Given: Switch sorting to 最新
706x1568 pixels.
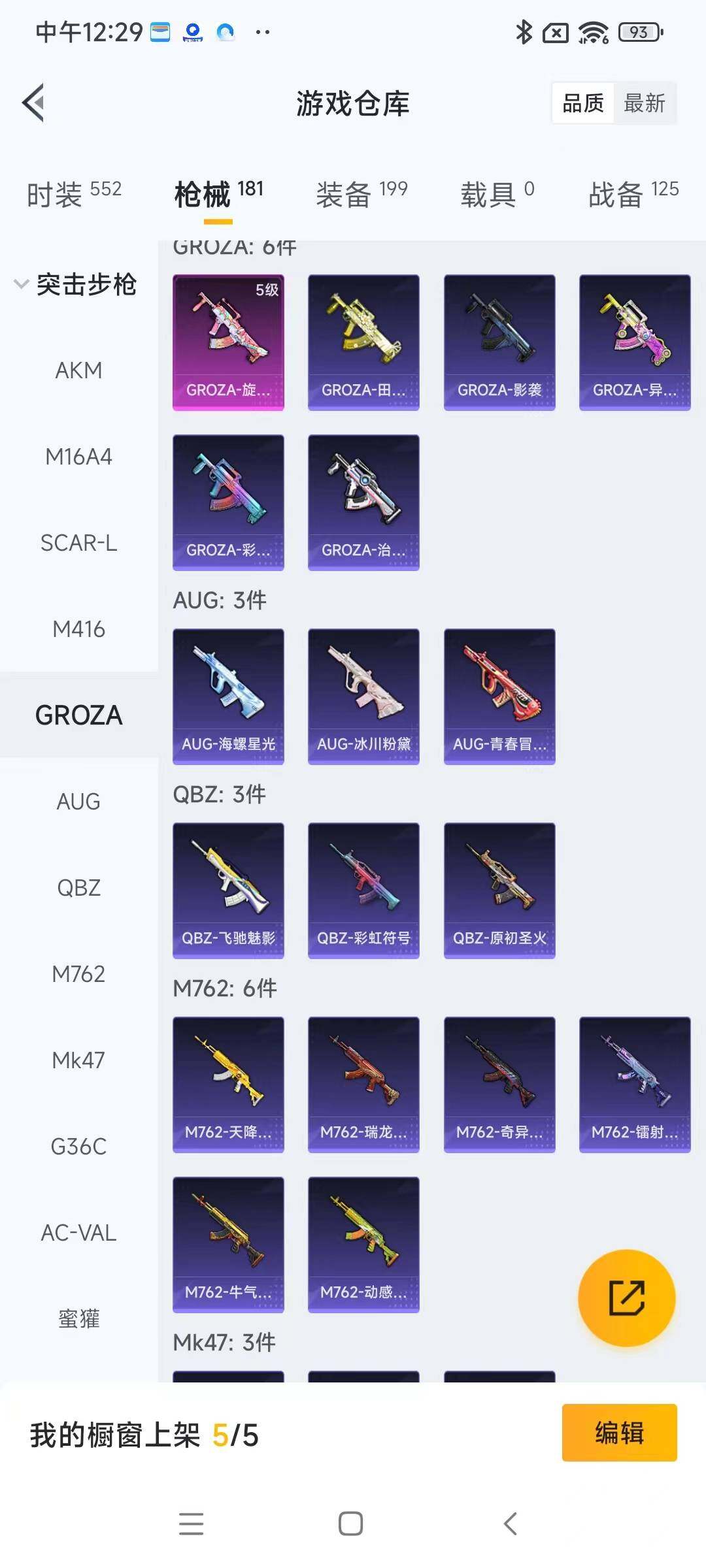Looking at the screenshot, I should 644,103.
